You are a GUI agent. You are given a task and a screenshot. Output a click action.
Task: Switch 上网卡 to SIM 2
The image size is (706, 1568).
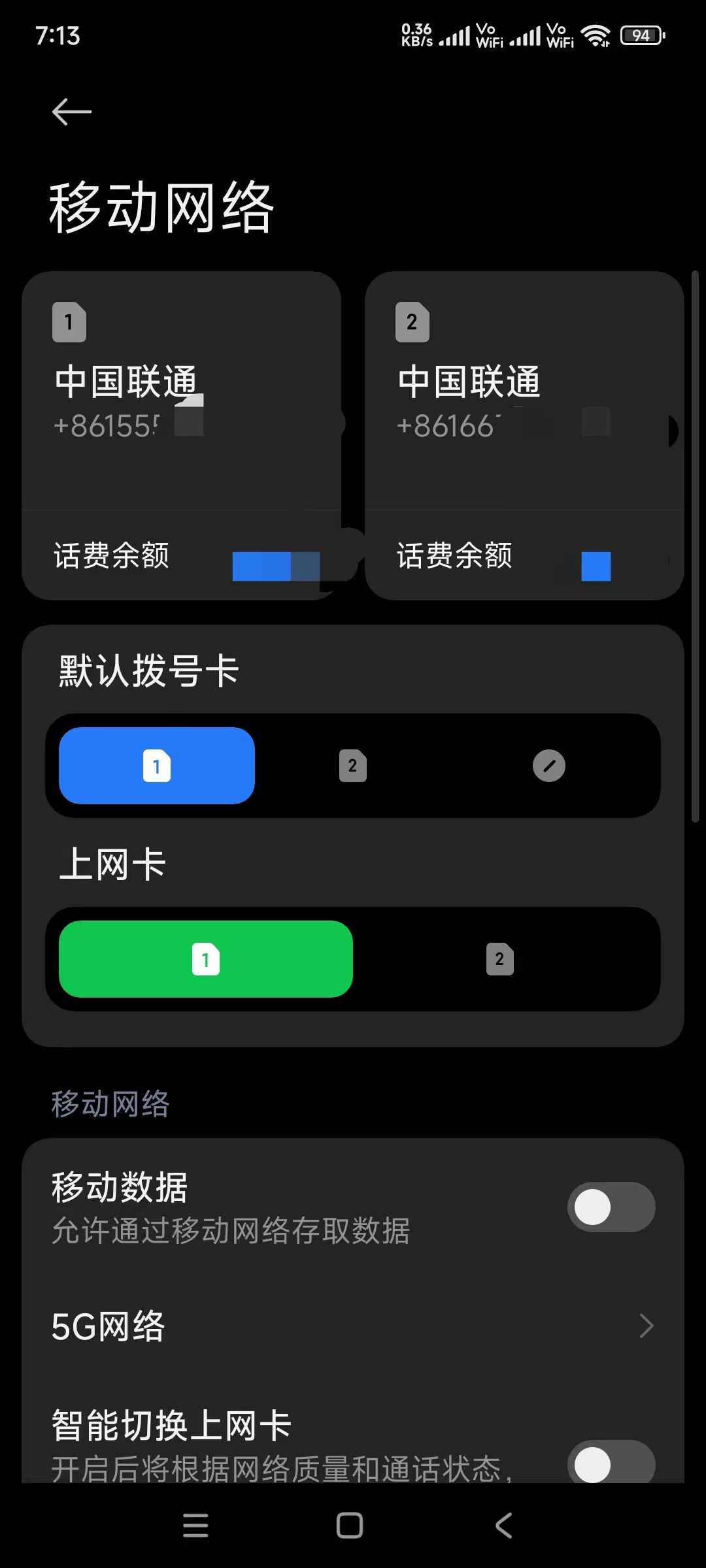click(x=500, y=959)
